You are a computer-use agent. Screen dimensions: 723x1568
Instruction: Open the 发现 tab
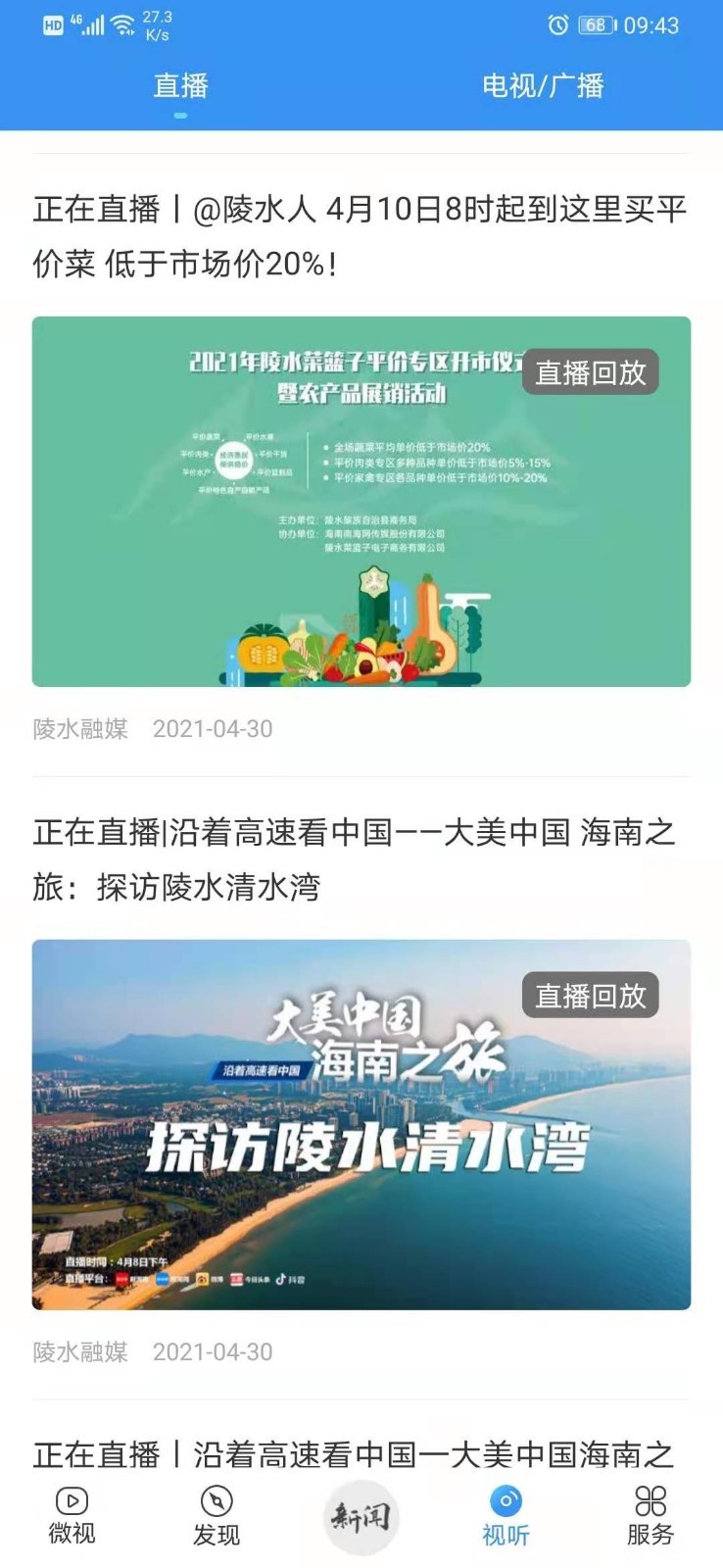pos(216,1515)
